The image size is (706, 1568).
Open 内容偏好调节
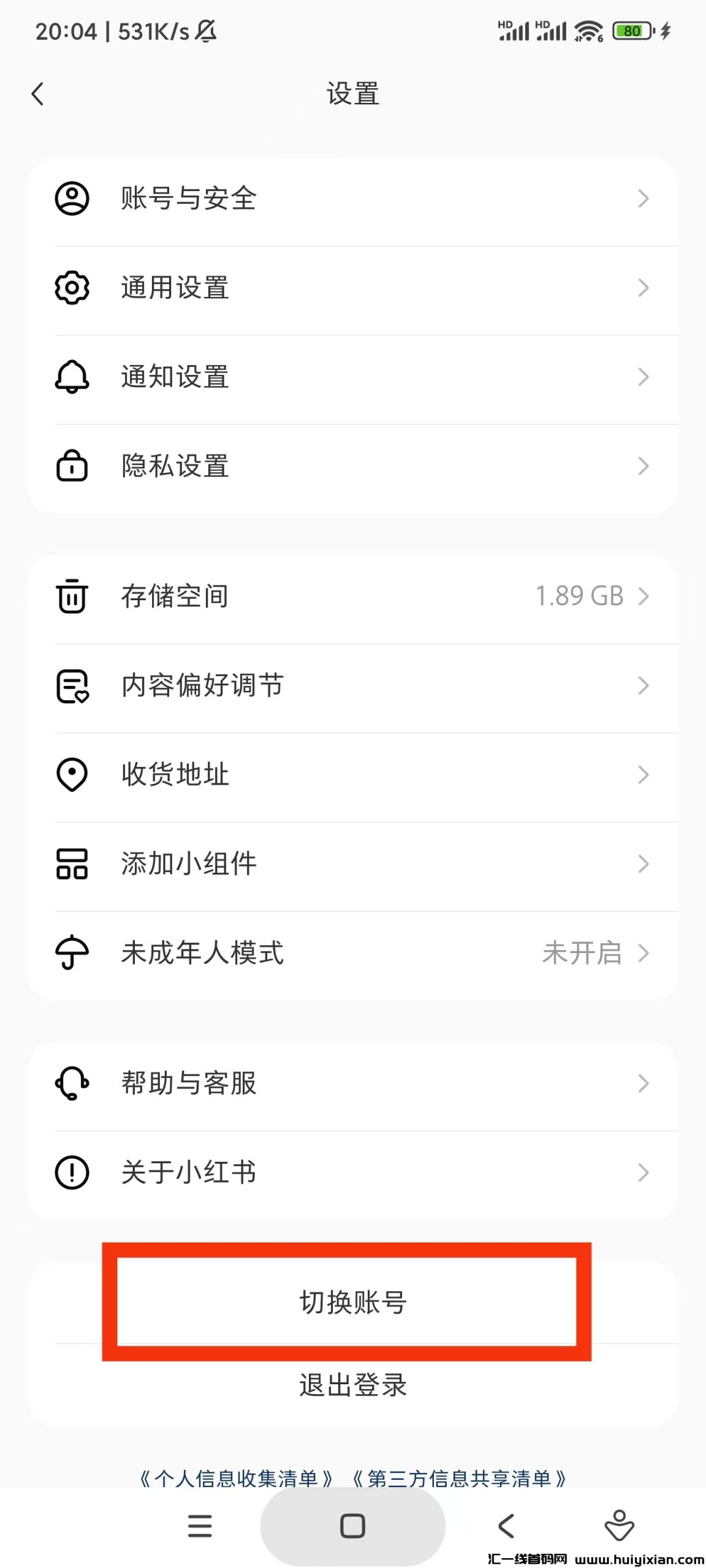click(x=352, y=685)
